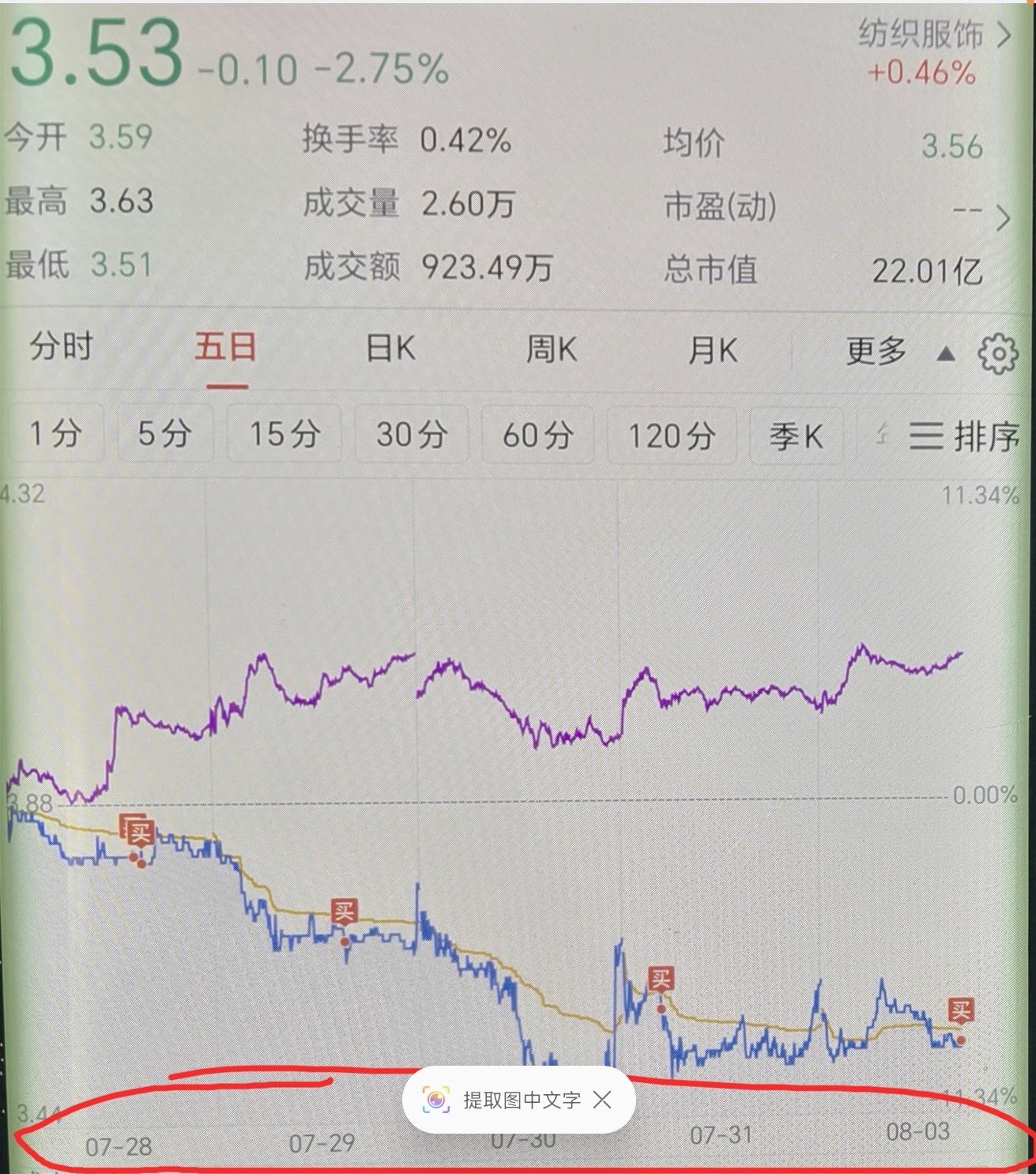Pick the 30分 interval
Image resolution: width=1036 pixels, height=1174 pixels.
point(411,434)
